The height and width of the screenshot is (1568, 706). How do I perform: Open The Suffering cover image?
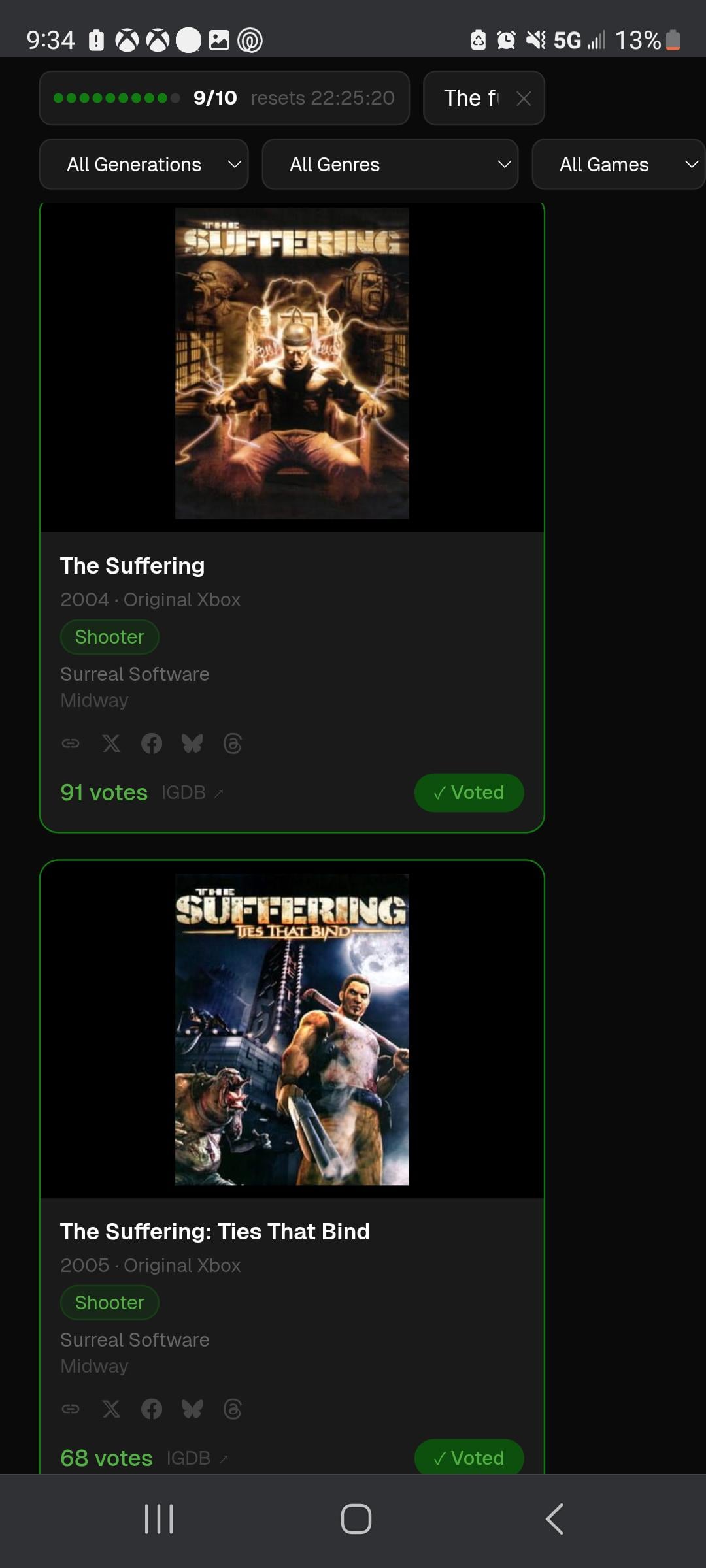pos(292,363)
